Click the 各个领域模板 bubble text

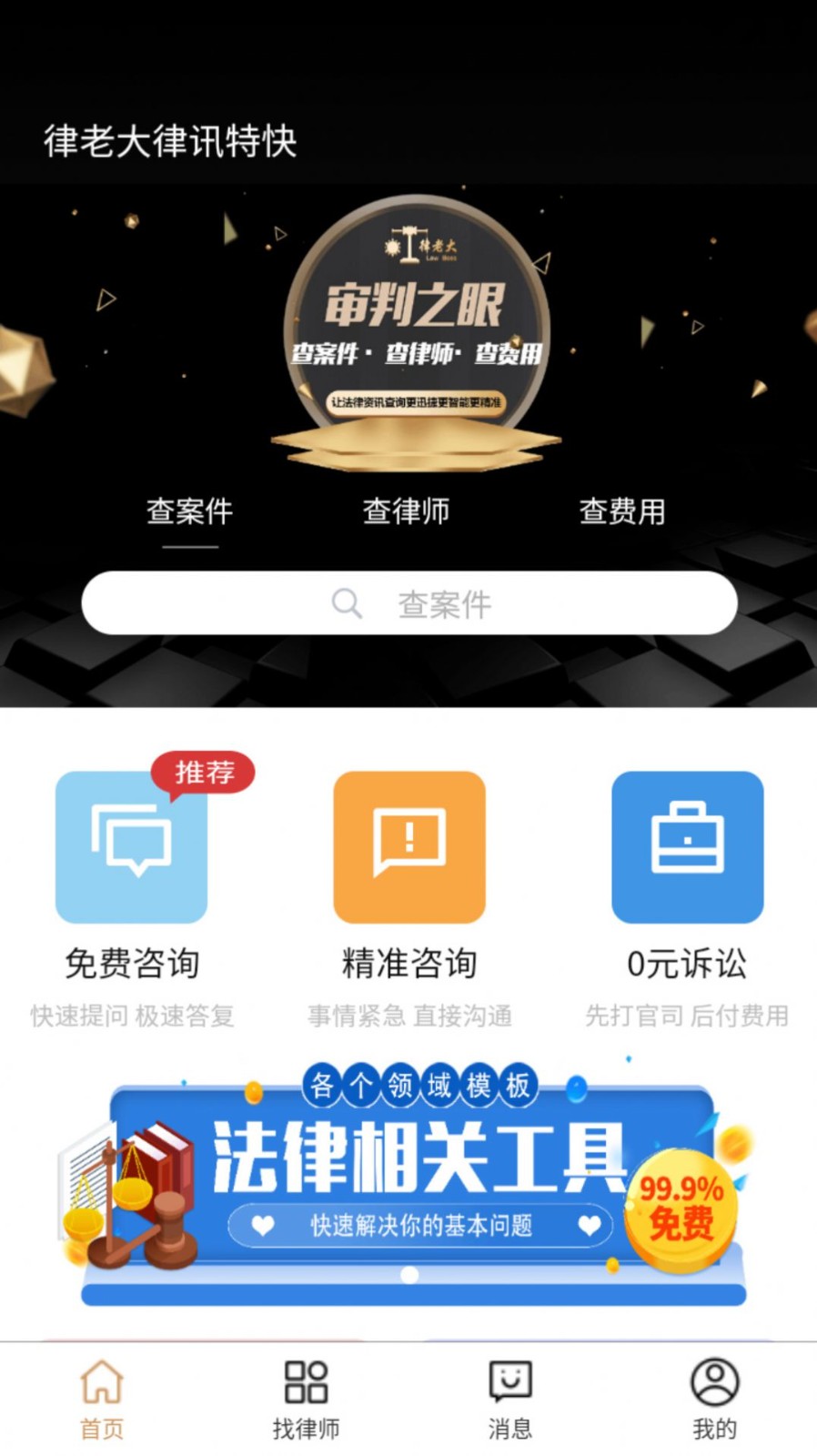click(419, 1084)
